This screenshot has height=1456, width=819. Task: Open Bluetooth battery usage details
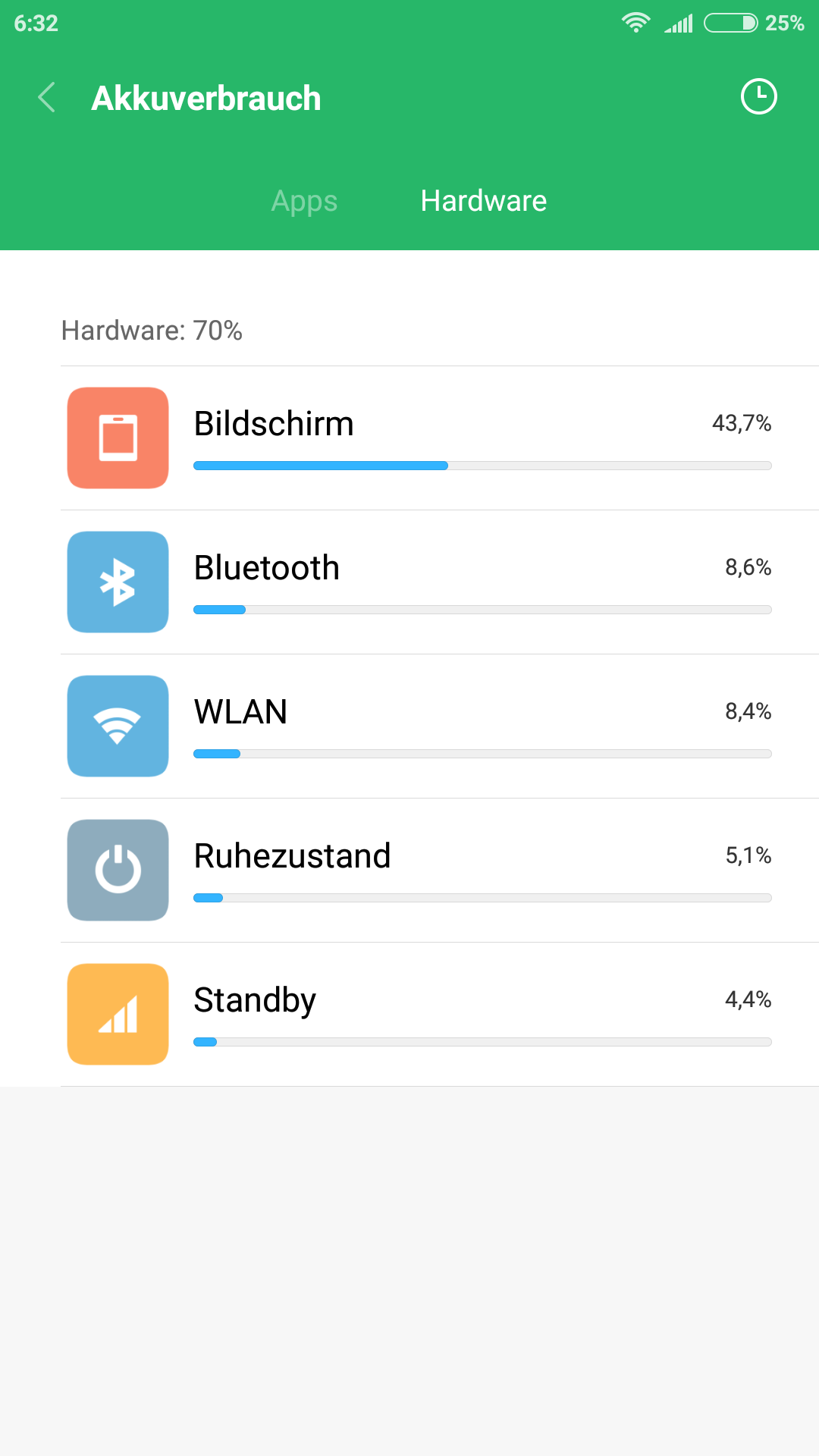(x=440, y=582)
